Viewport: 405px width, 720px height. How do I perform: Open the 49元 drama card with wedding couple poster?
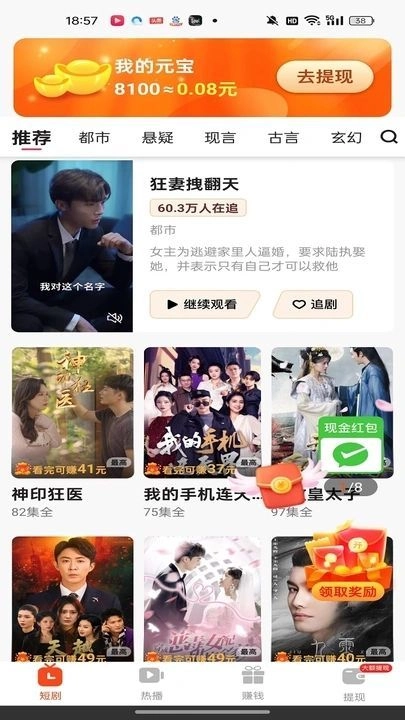point(202,599)
